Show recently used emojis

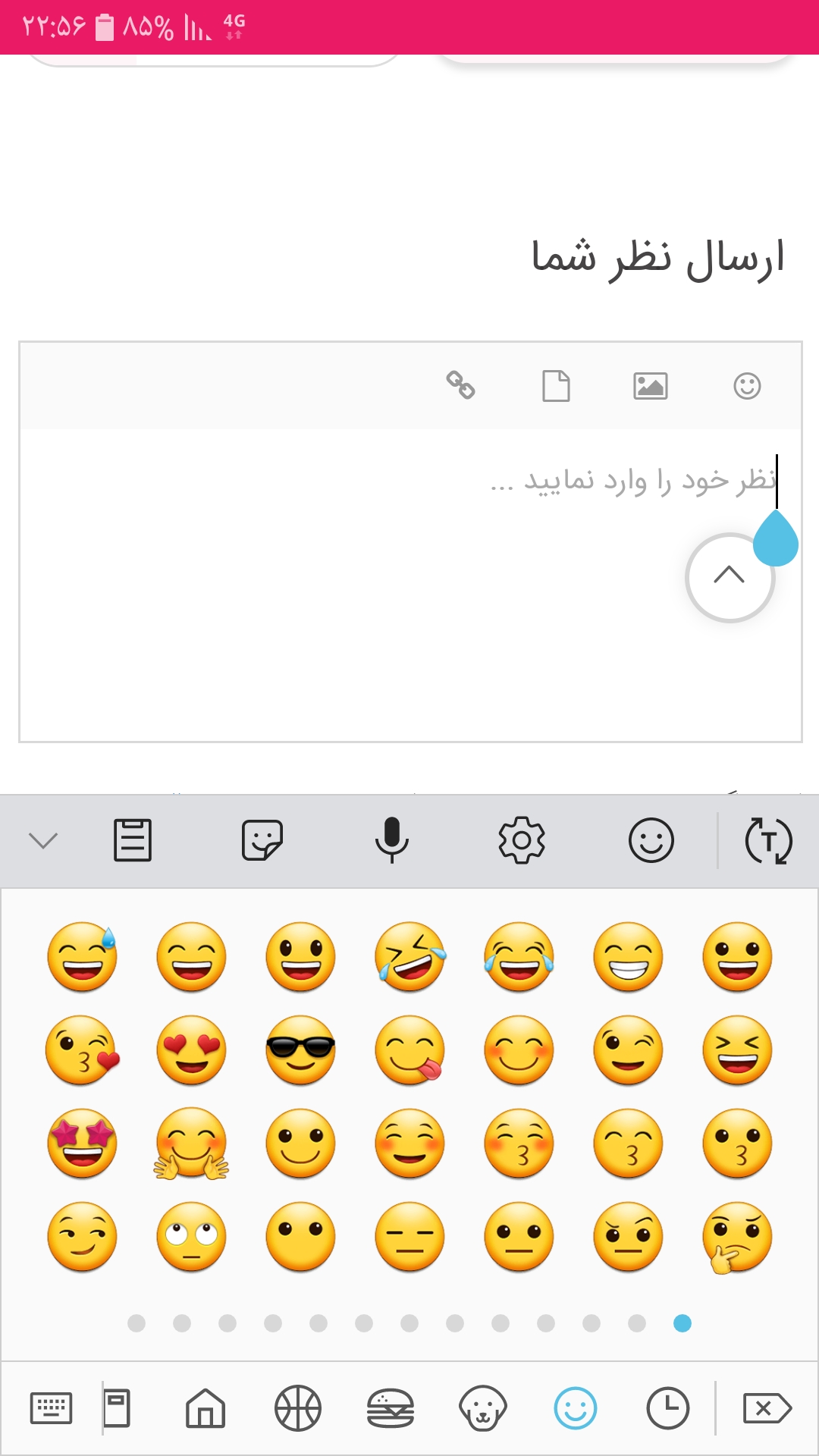(x=667, y=1409)
